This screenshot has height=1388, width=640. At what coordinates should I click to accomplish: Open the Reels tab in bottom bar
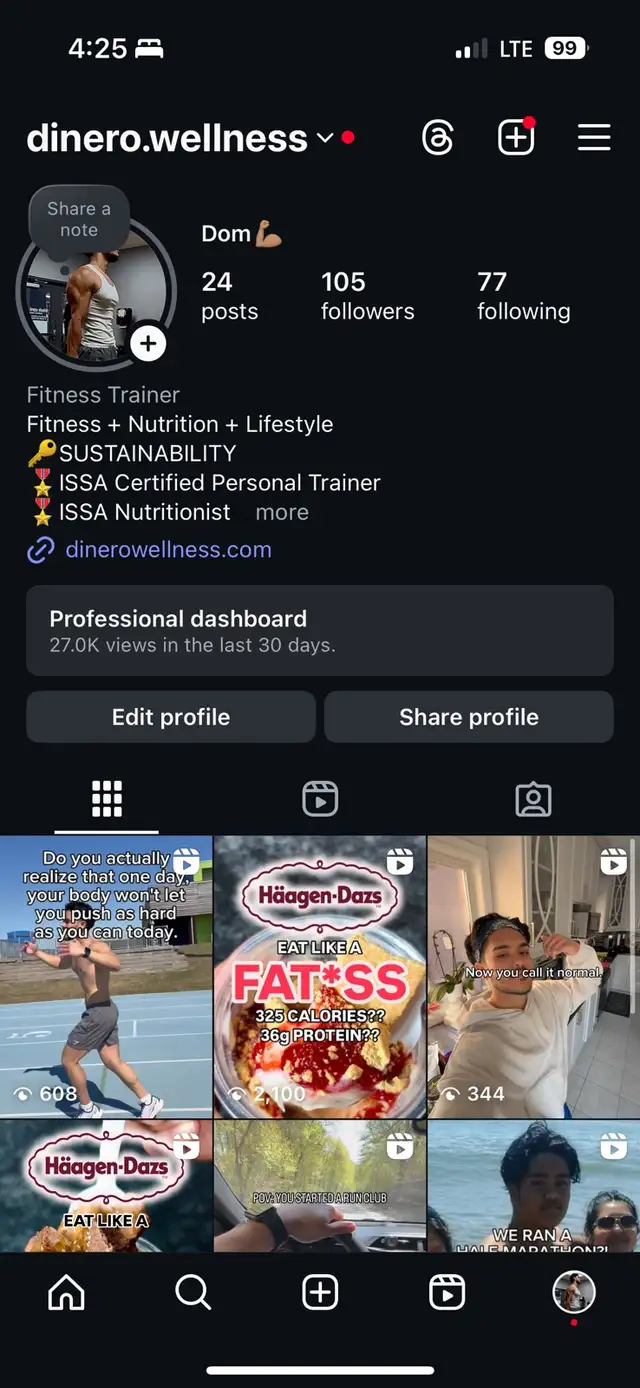(x=447, y=1293)
